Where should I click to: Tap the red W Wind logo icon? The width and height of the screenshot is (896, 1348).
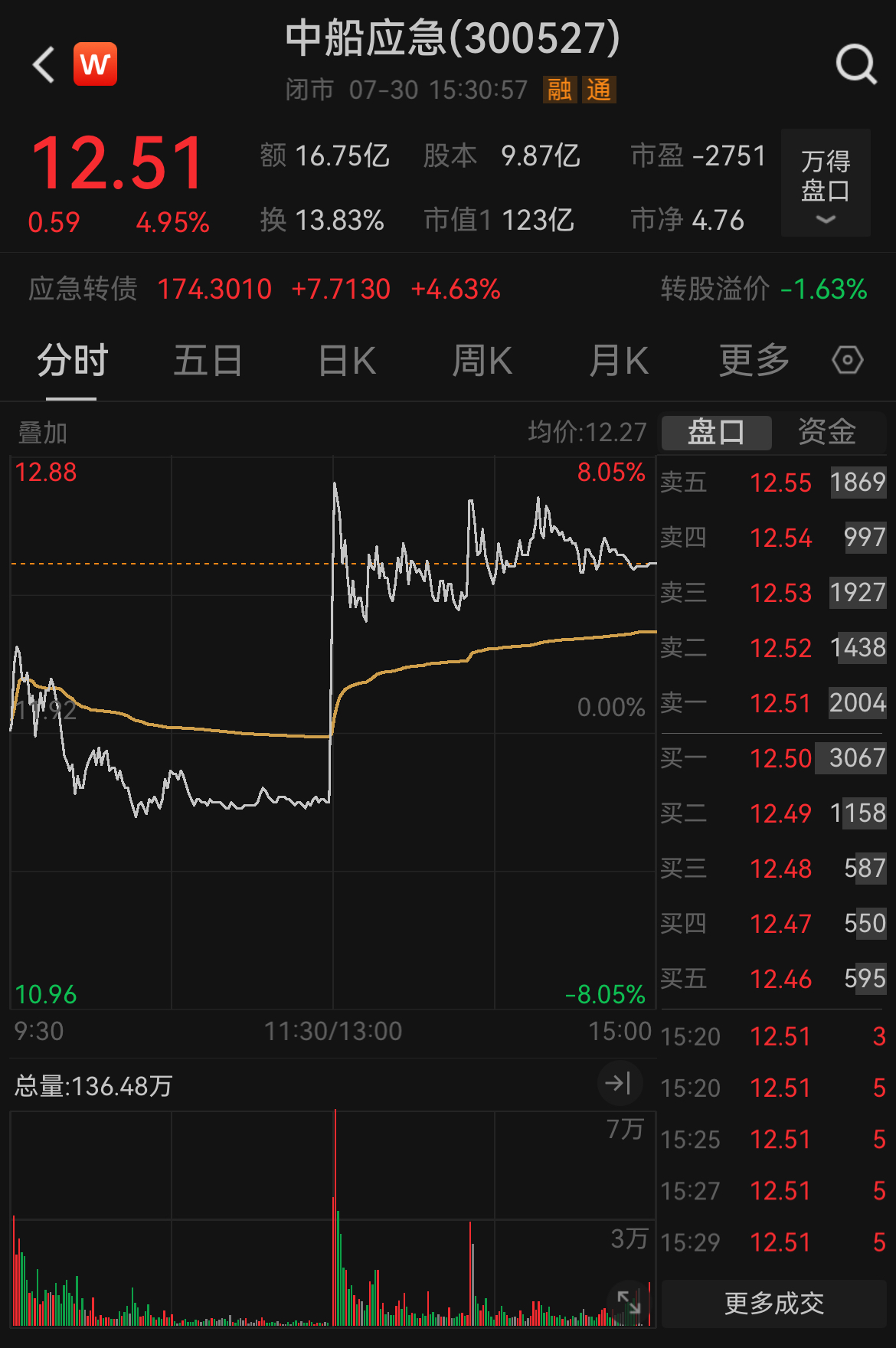tap(95, 64)
